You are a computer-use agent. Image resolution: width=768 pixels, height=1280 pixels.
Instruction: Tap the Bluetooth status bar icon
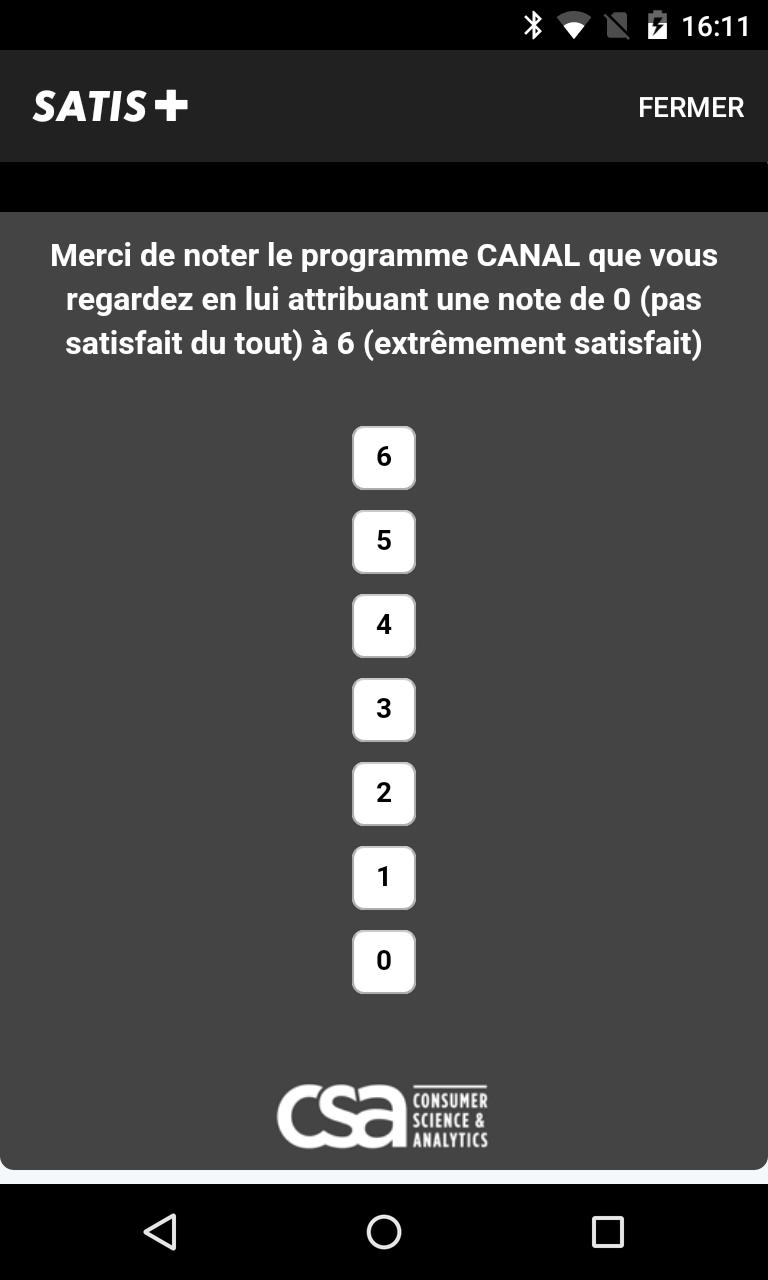click(x=533, y=25)
